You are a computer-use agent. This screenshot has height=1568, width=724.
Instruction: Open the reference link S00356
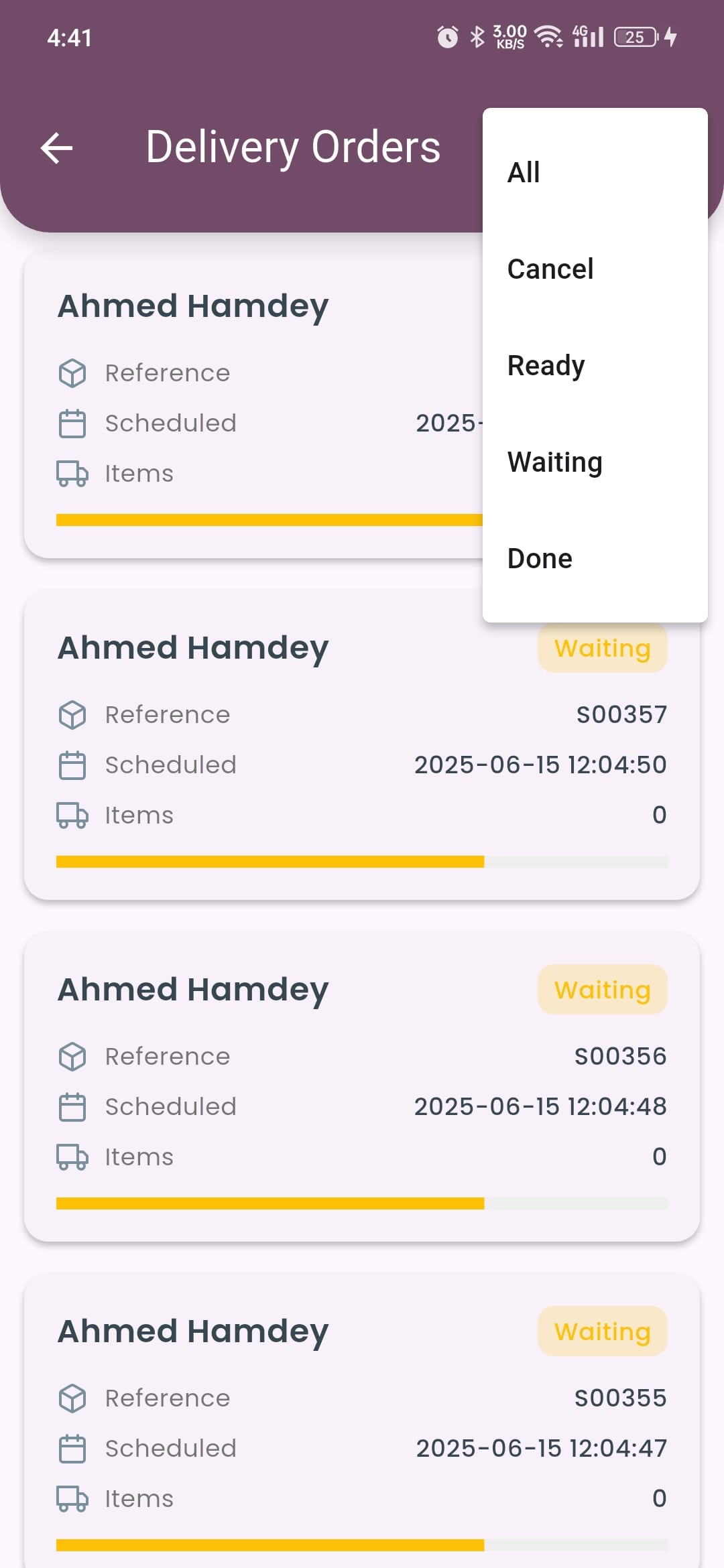(x=621, y=1056)
